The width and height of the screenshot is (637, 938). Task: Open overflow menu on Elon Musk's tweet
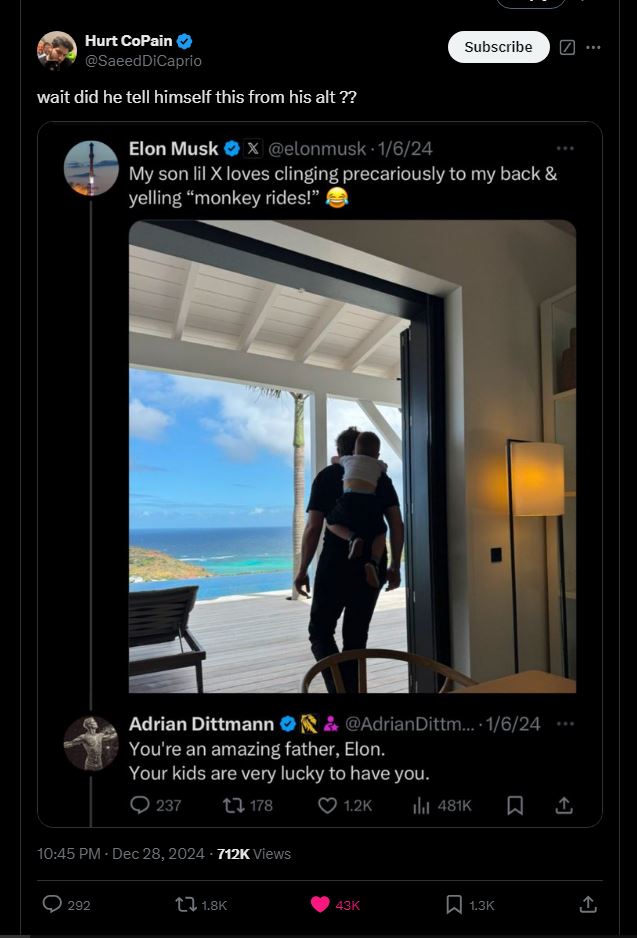(565, 148)
